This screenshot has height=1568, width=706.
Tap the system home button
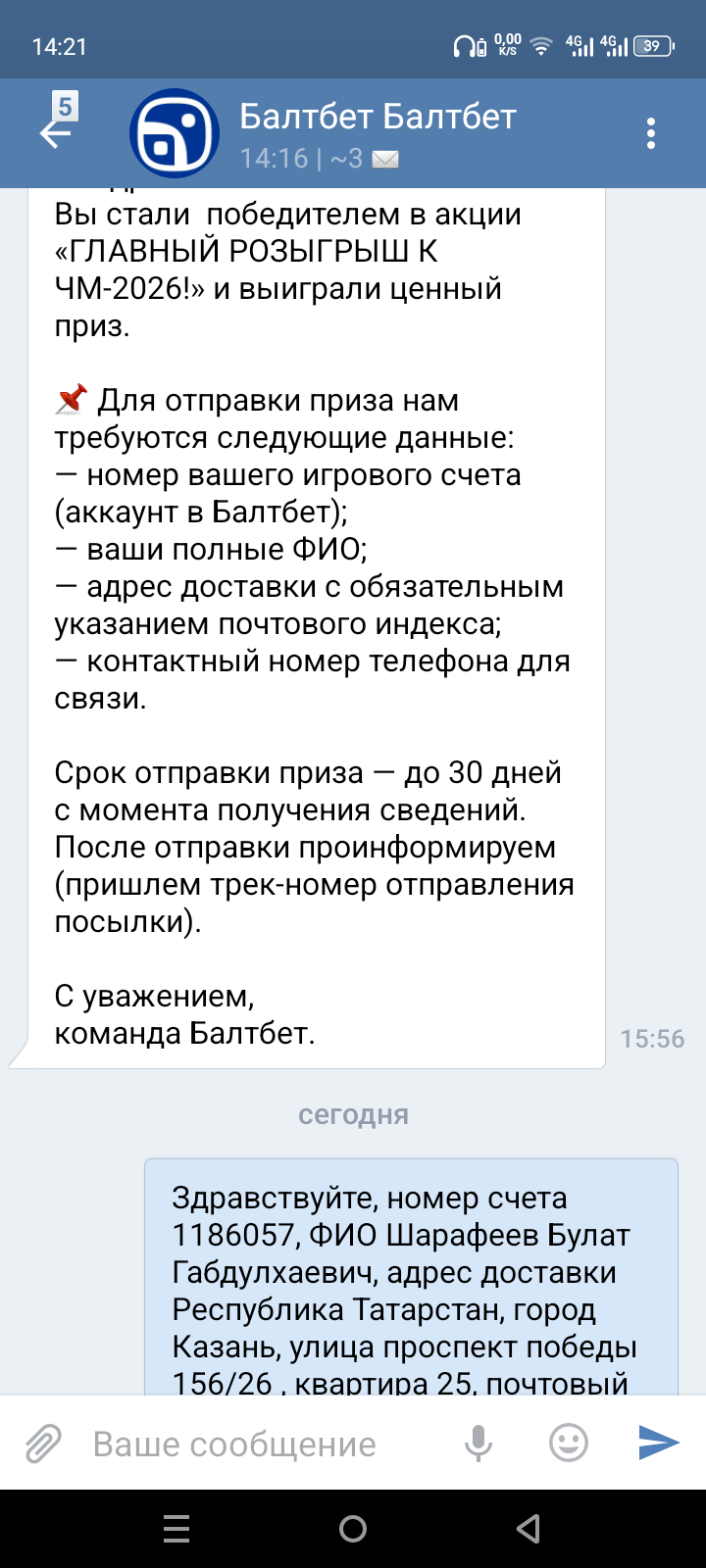(353, 1529)
